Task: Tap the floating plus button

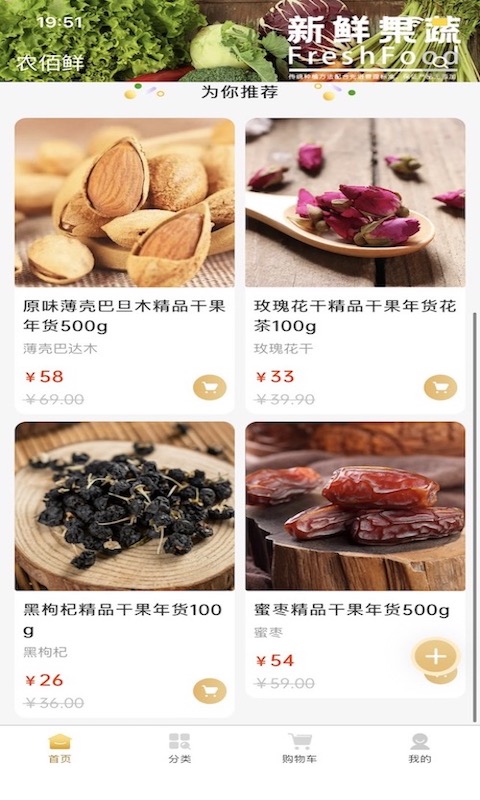Action: point(436,656)
